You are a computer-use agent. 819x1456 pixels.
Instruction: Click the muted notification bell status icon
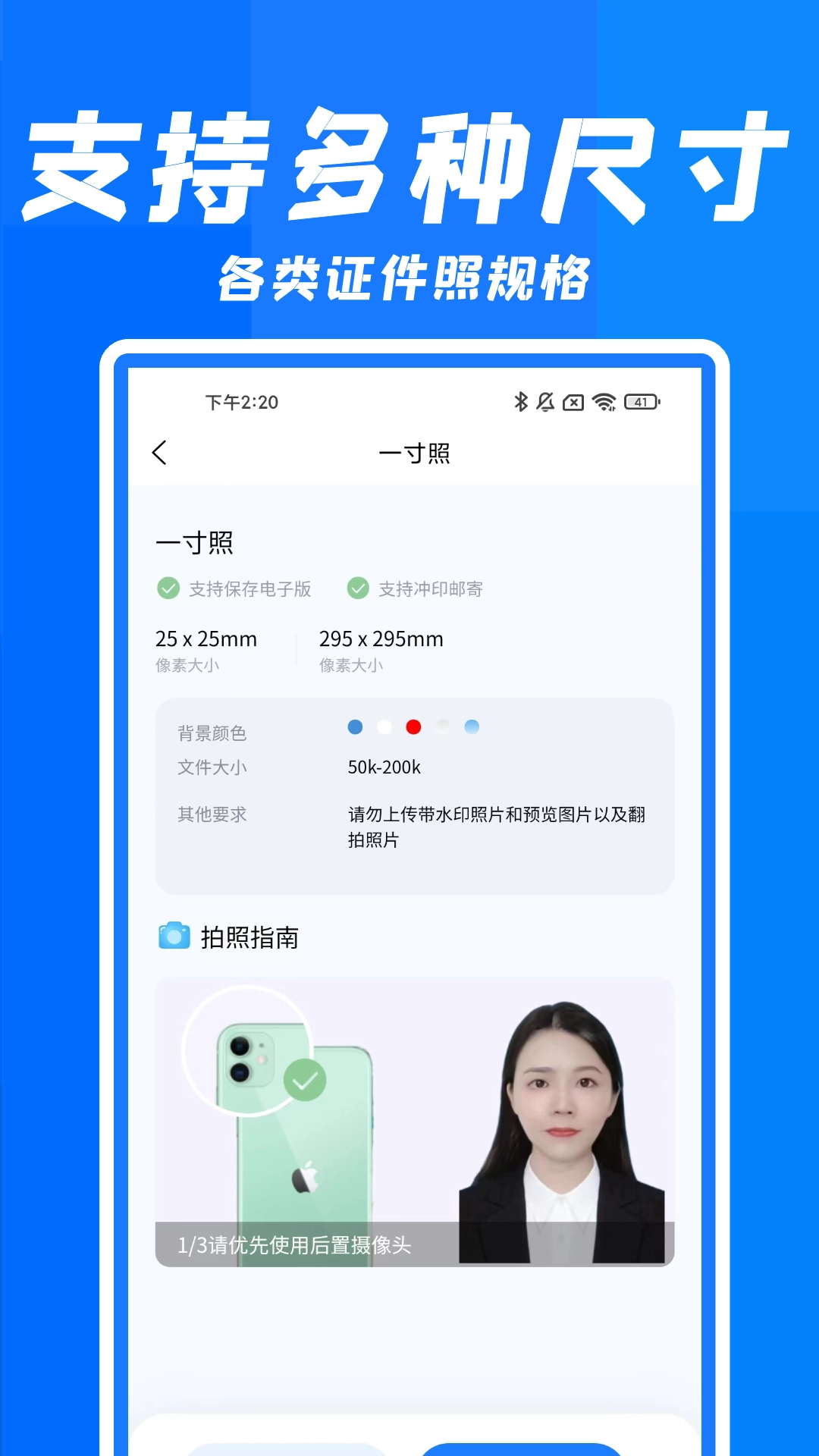point(547,403)
